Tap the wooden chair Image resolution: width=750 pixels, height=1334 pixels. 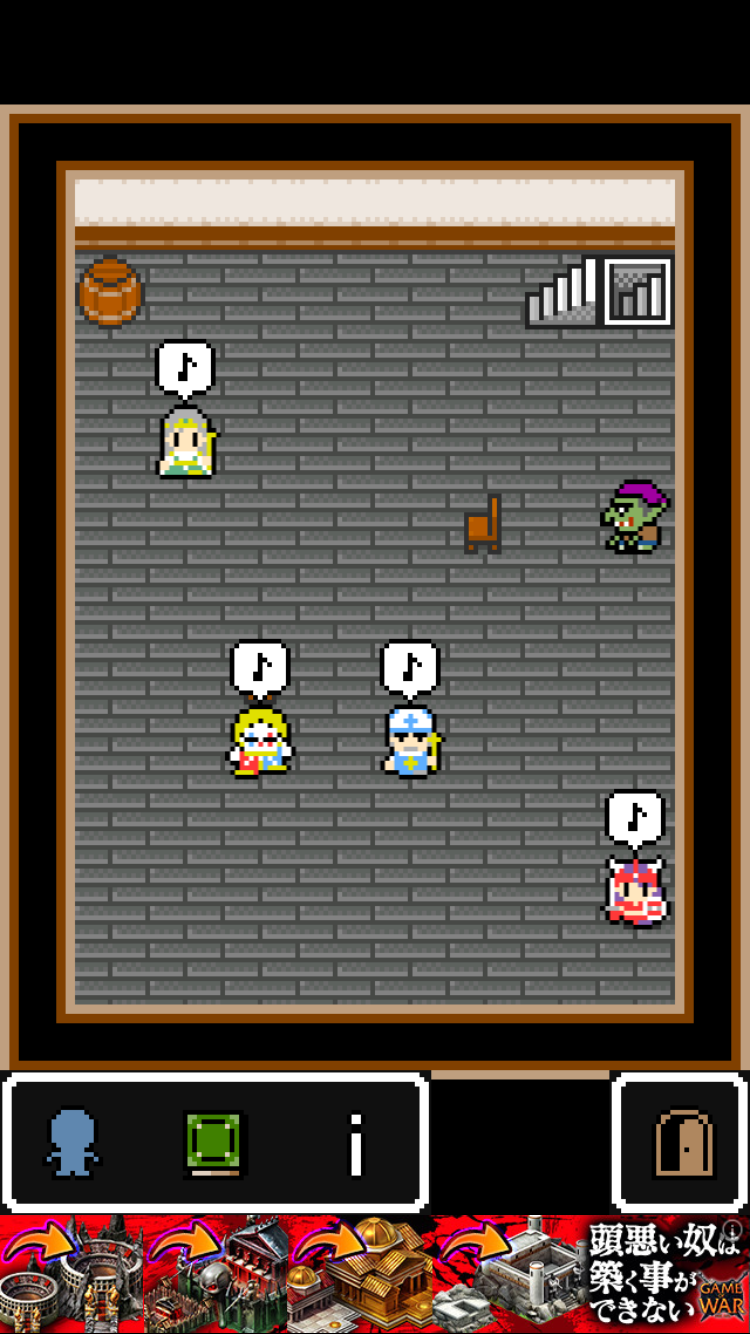coord(483,524)
